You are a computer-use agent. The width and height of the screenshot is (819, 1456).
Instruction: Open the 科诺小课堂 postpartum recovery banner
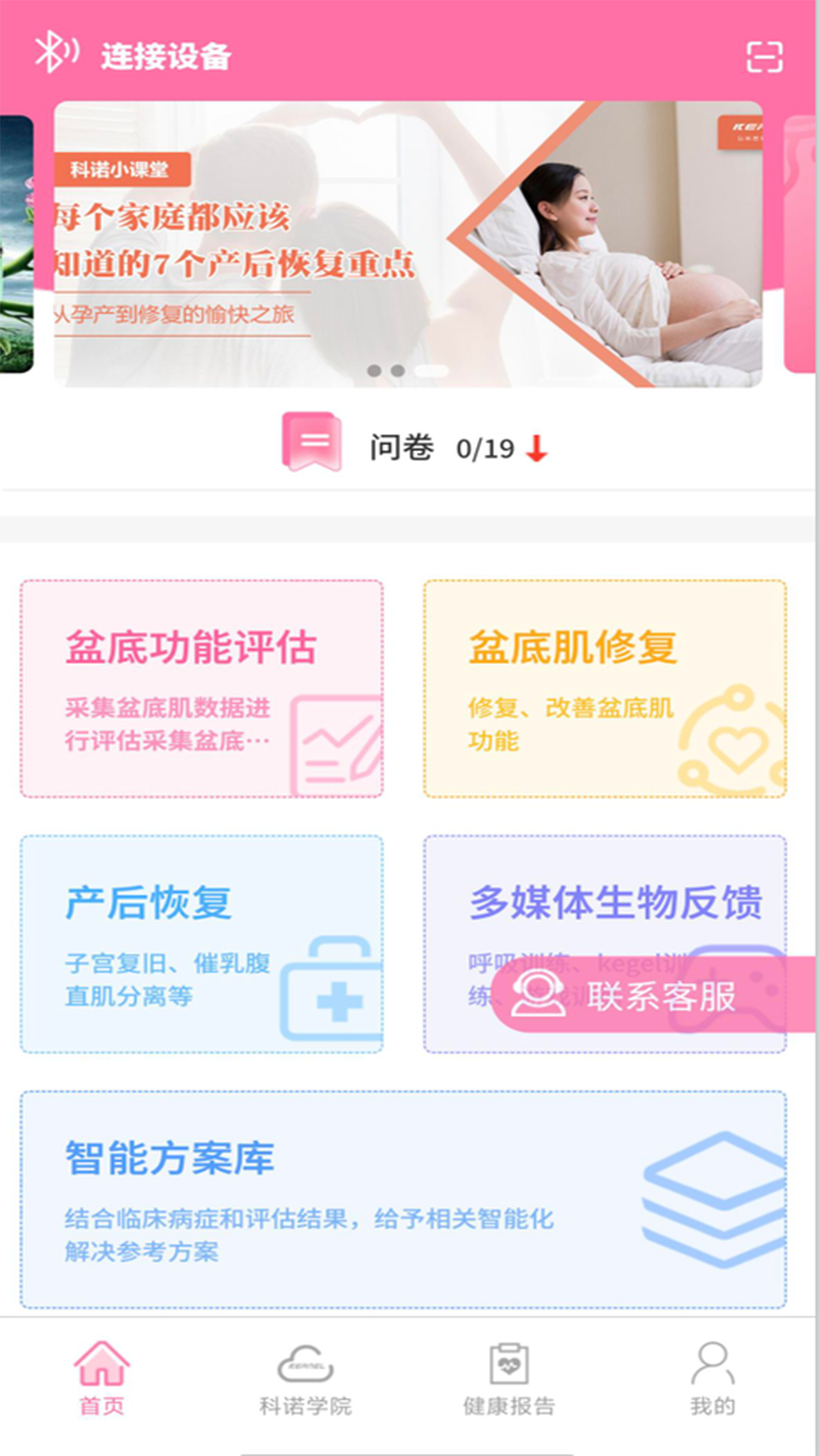[407, 244]
